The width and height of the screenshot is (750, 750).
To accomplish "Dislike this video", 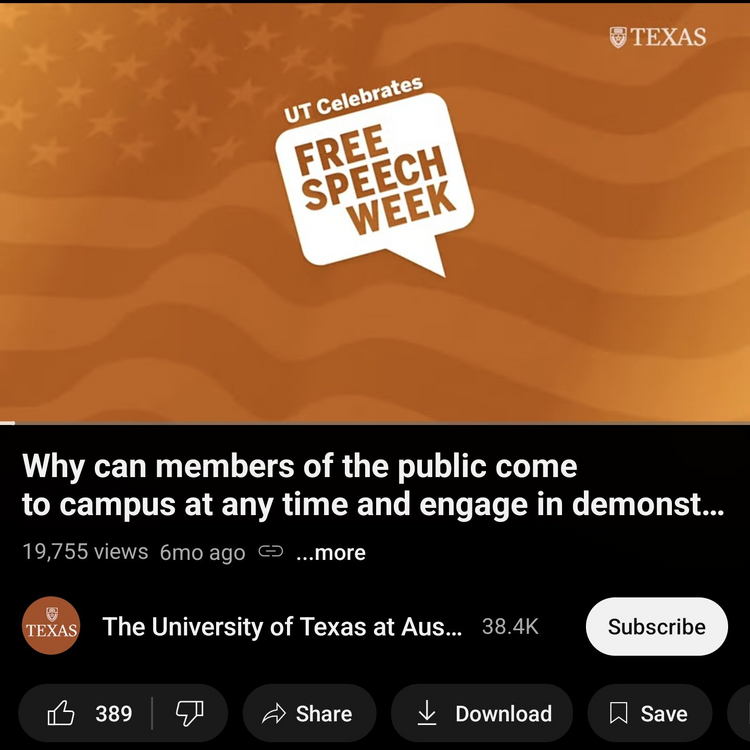I will pyautogui.click(x=189, y=713).
